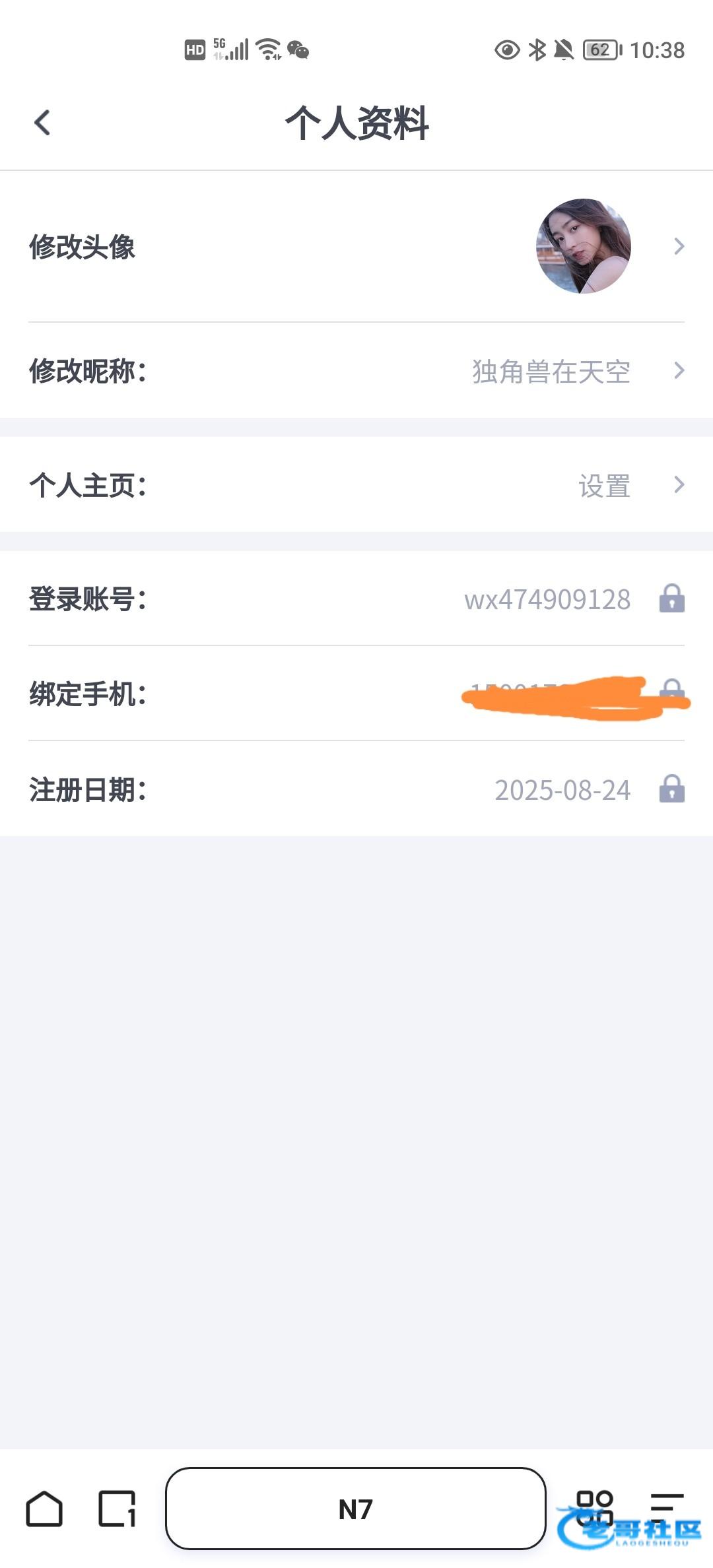Open 修改昵称 to edit the nickname

pos(356,371)
